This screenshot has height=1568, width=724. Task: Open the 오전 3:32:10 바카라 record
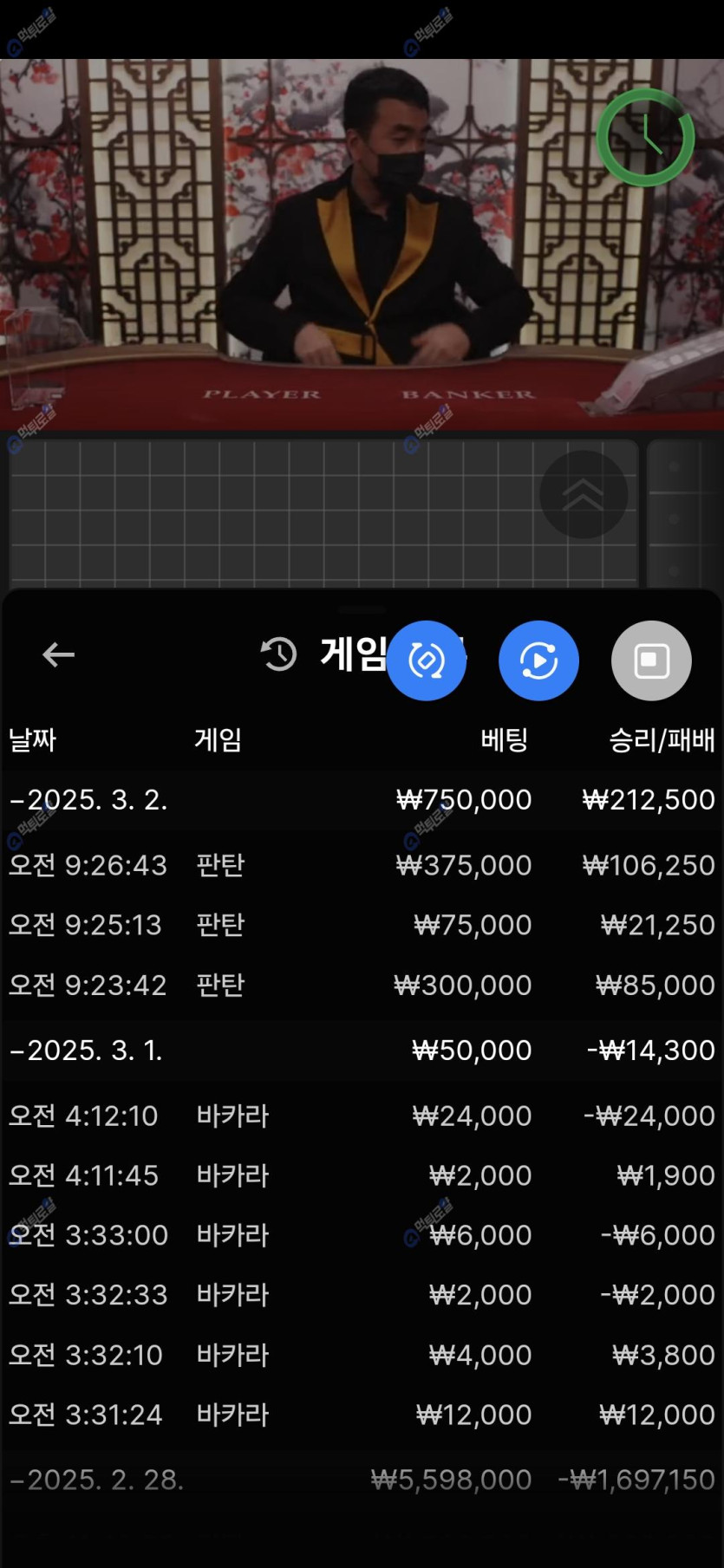click(x=362, y=1355)
